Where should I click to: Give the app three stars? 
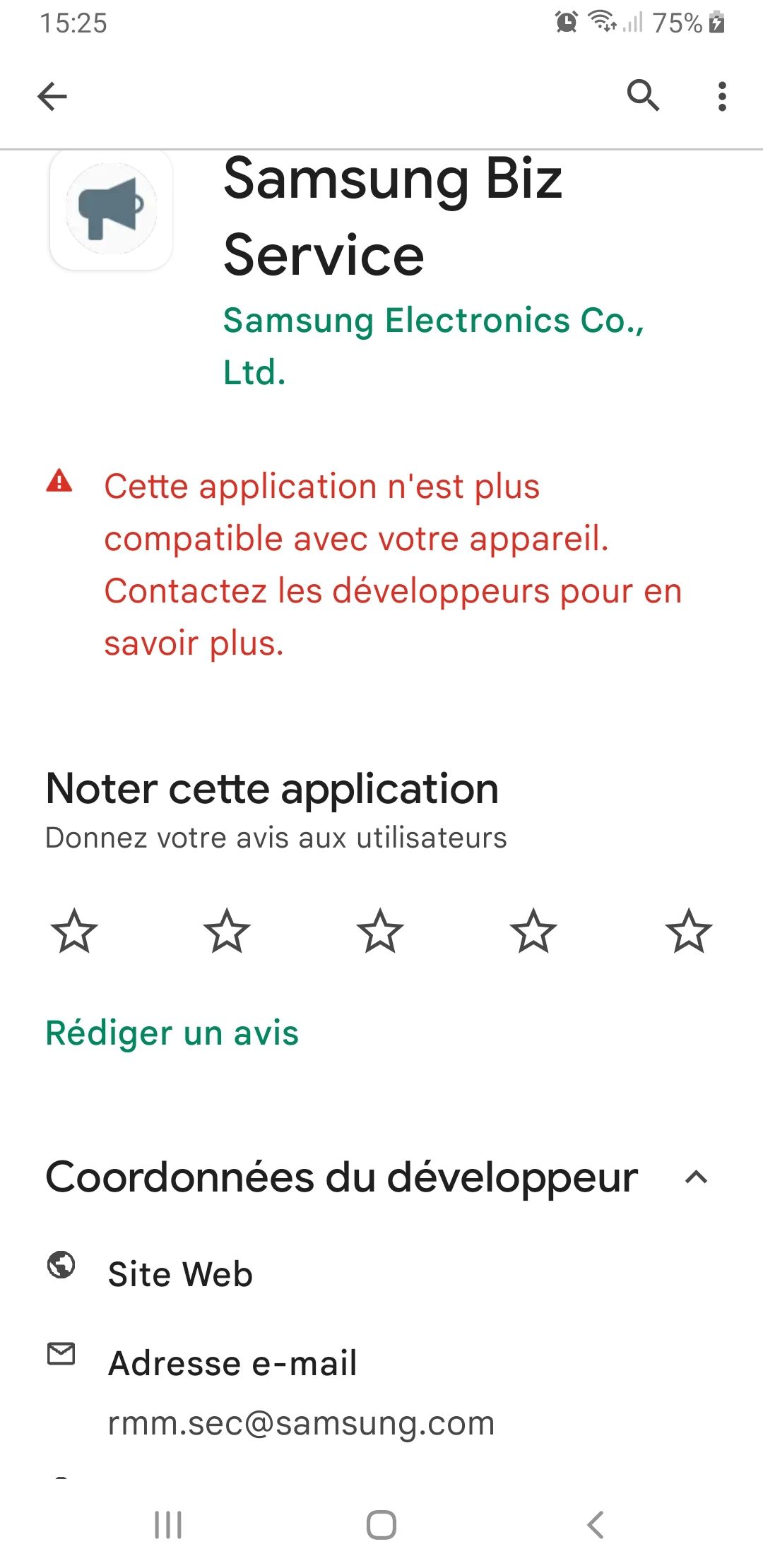[380, 931]
